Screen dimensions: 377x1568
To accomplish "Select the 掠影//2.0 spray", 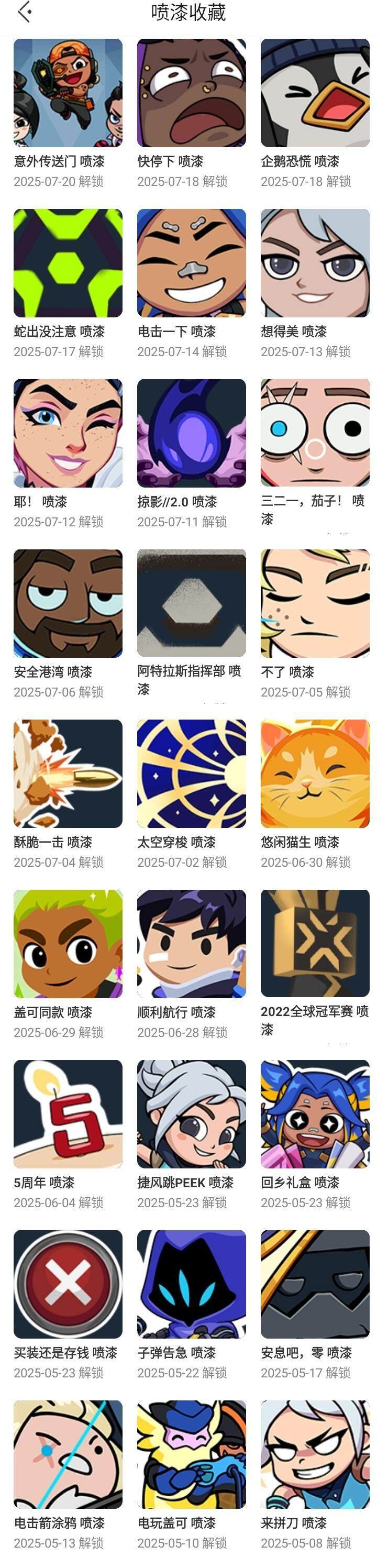I will coord(191,434).
